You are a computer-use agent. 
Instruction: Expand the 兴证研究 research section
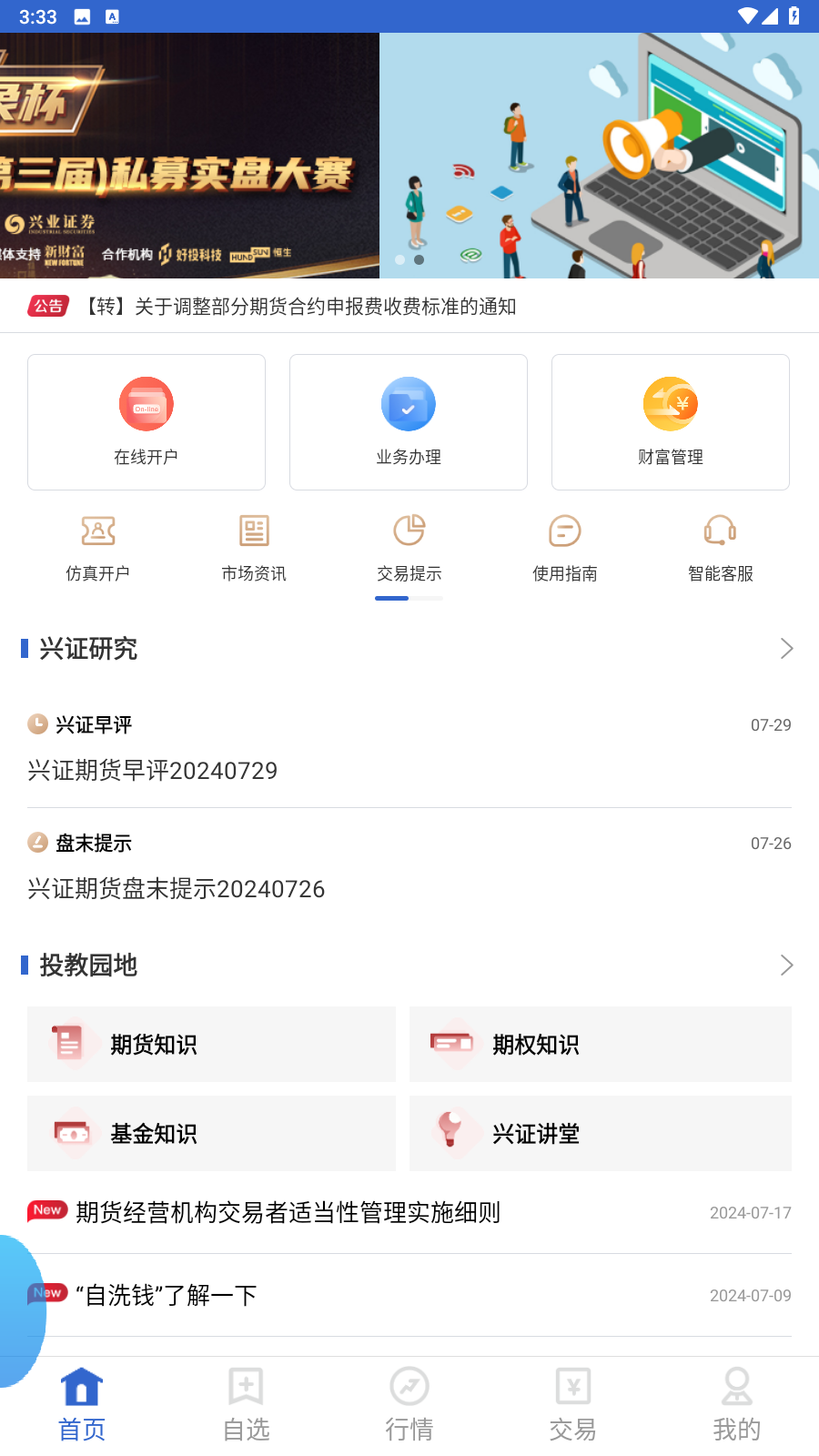point(786,649)
